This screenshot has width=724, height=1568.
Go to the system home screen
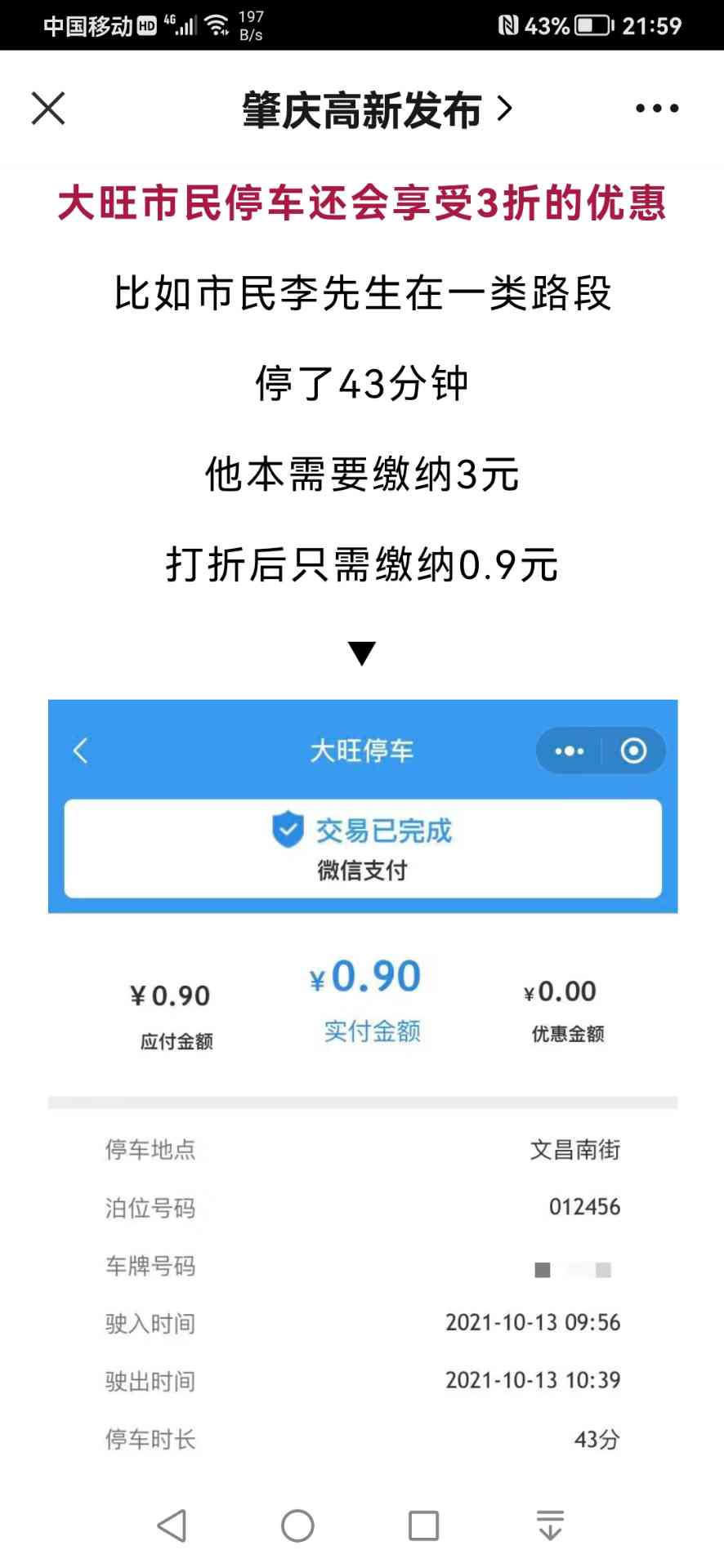click(297, 1525)
